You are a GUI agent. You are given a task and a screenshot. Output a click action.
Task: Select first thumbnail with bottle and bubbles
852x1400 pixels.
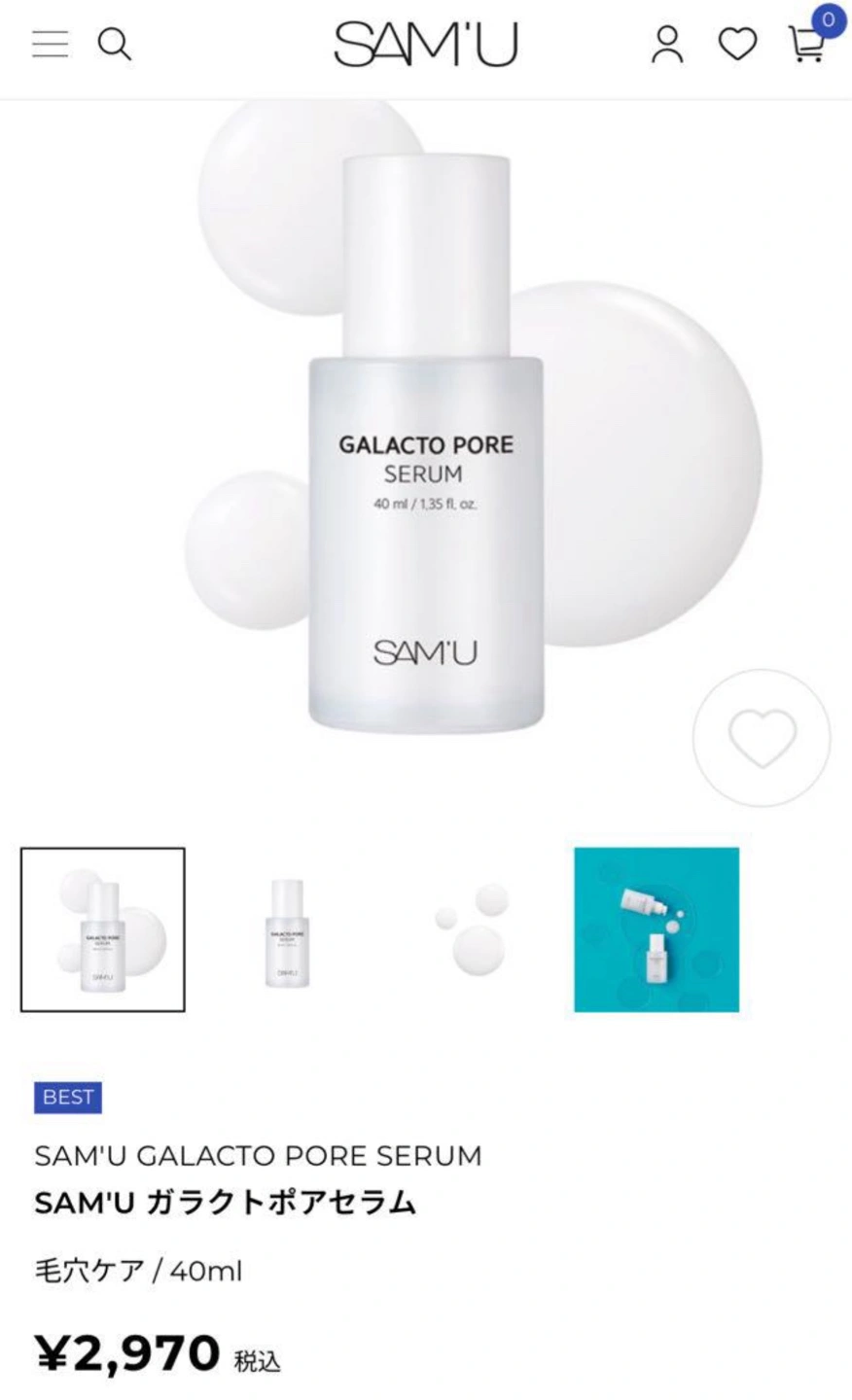(x=103, y=929)
